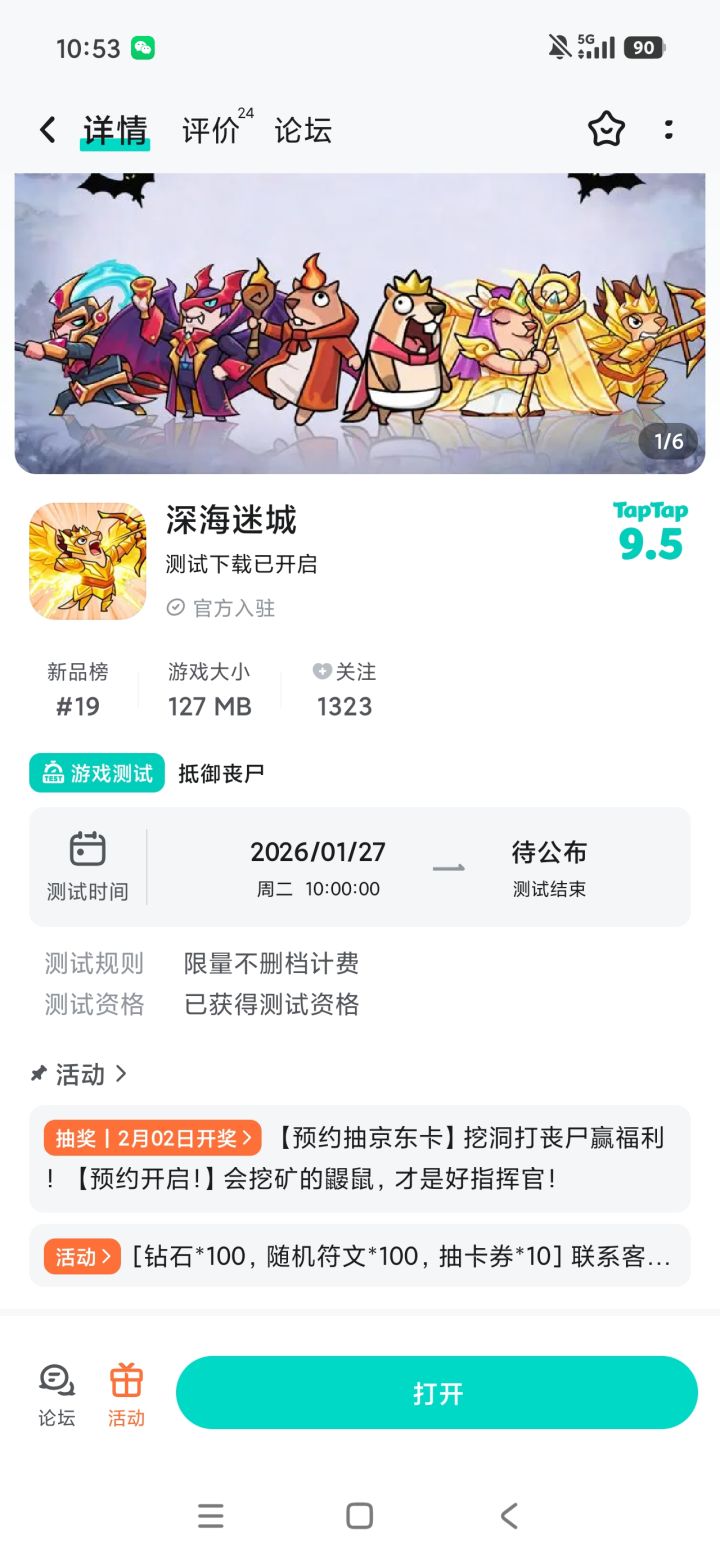Image resolution: width=720 pixels, height=1559 pixels.
Task: Tap the back arrow at top left
Action: [x=46, y=129]
